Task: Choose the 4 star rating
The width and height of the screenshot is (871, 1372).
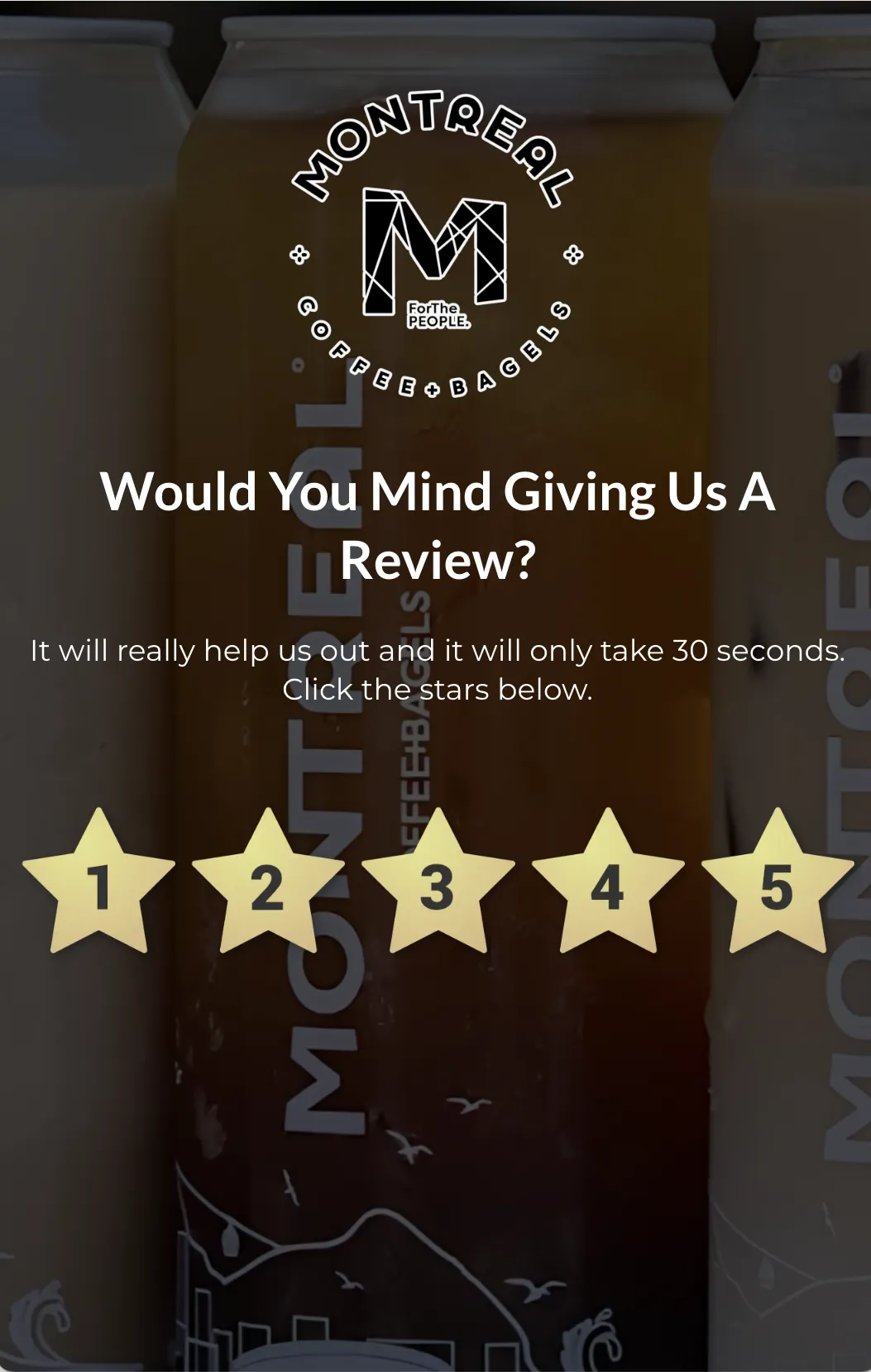Action: point(607,886)
